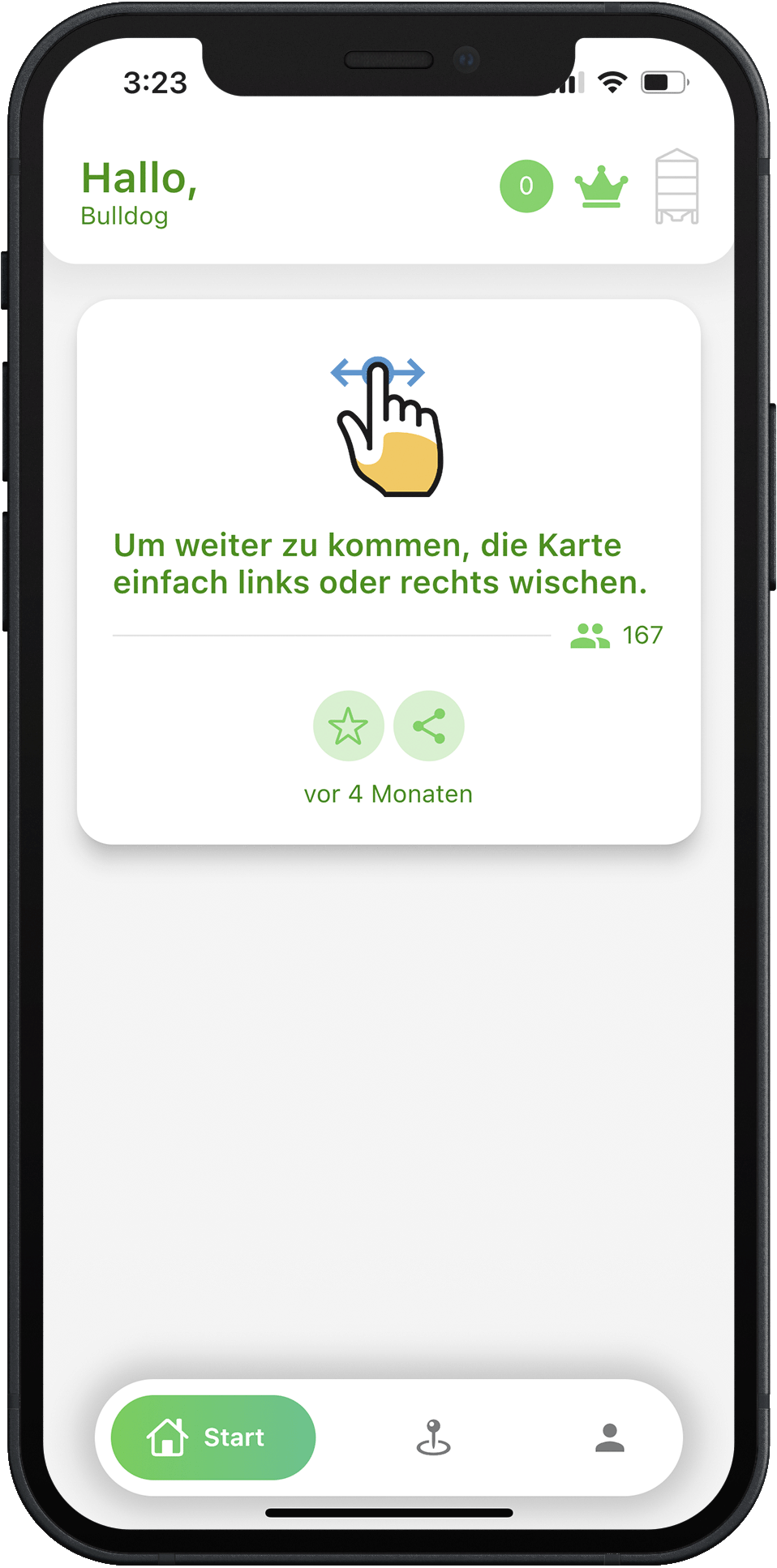Viewport: 777px width, 1568px height.
Task: Share this card
Action: click(x=429, y=726)
